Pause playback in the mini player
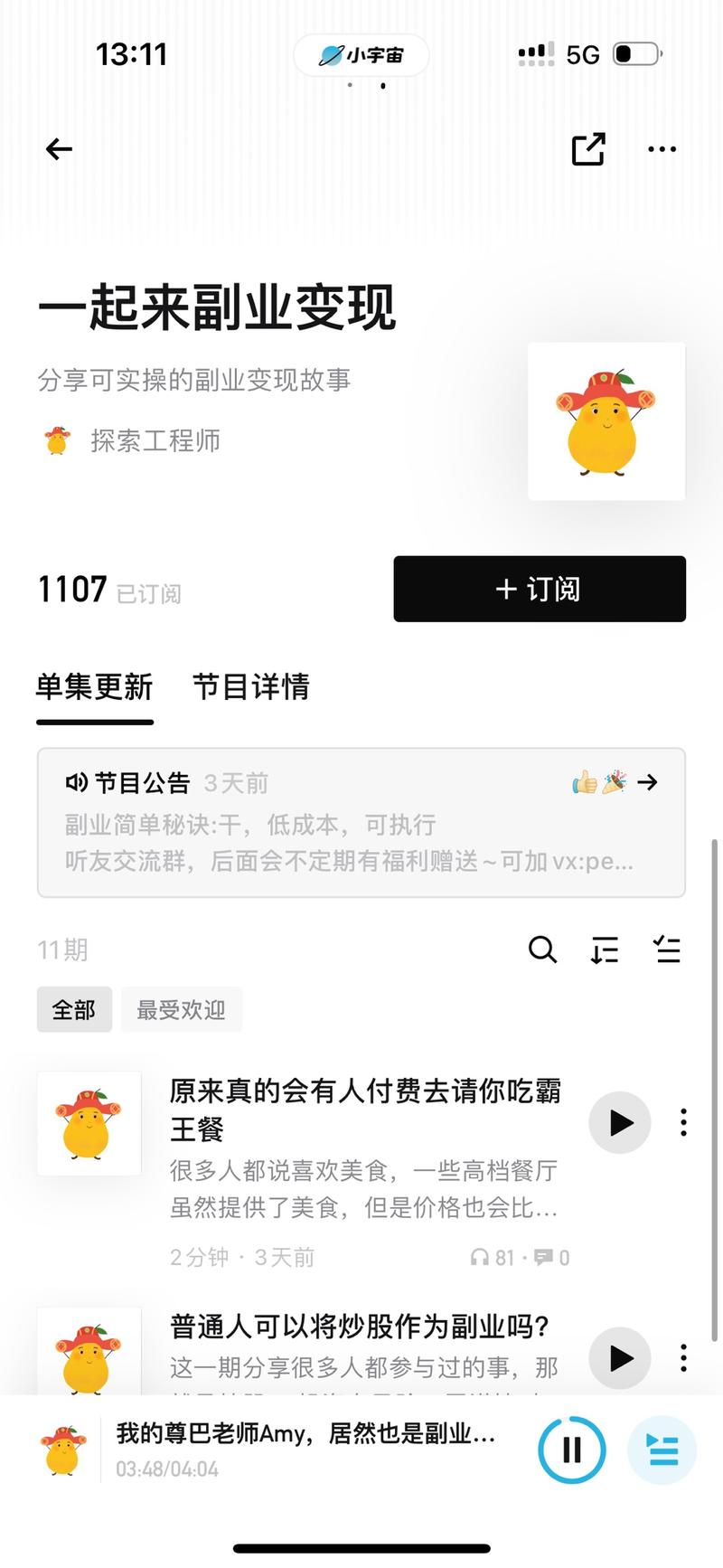Screen dimensions: 723x1568 570,1450
